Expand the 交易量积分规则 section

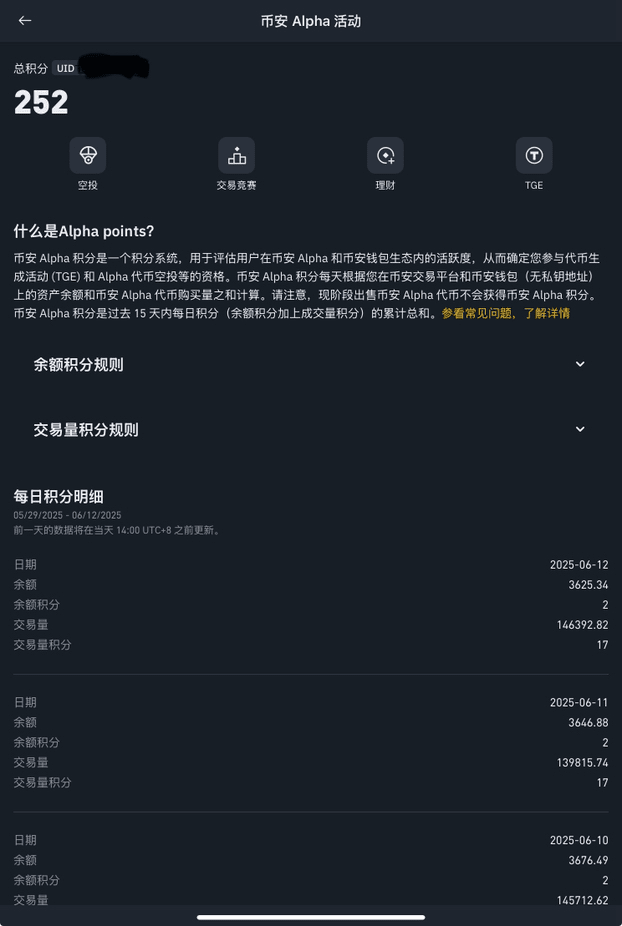click(310, 430)
